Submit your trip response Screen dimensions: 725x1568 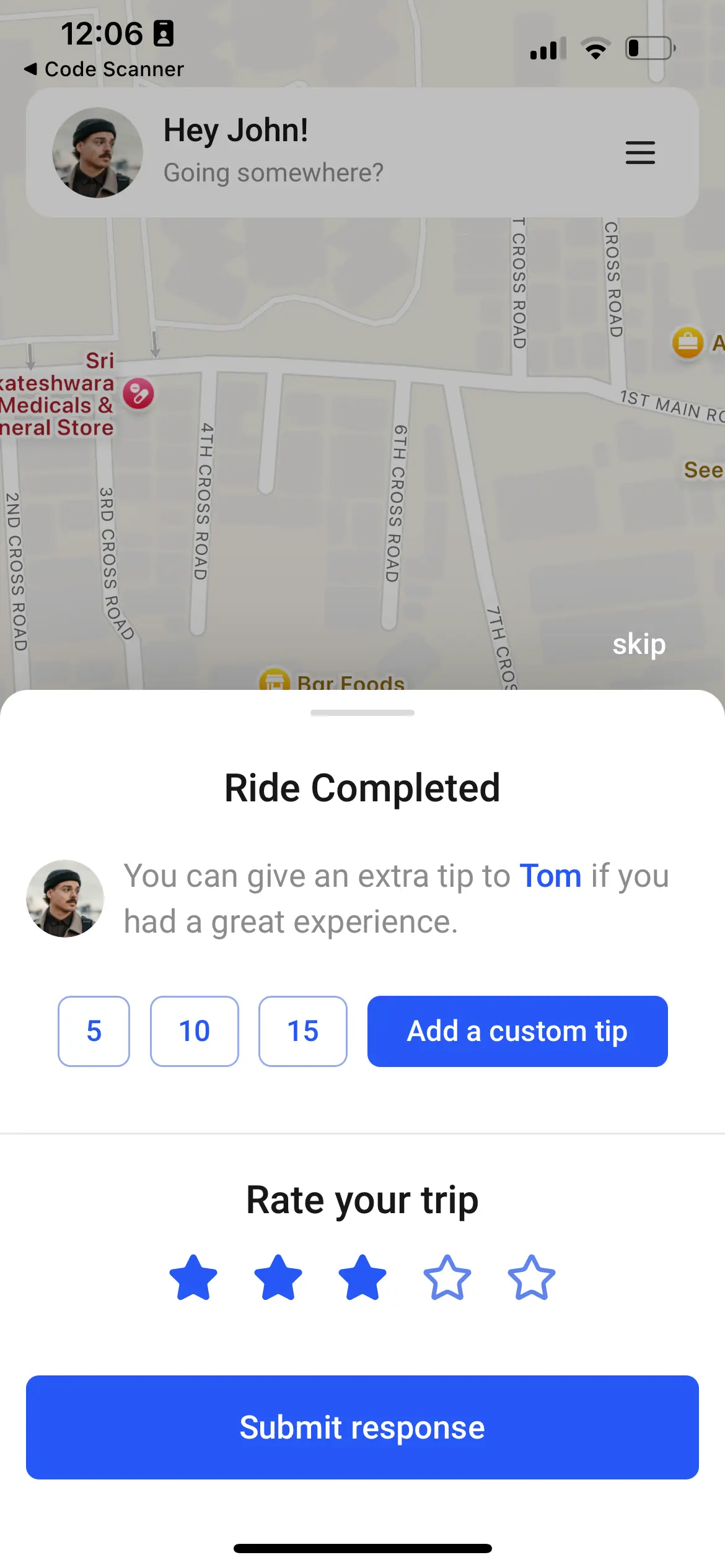pos(362,1427)
